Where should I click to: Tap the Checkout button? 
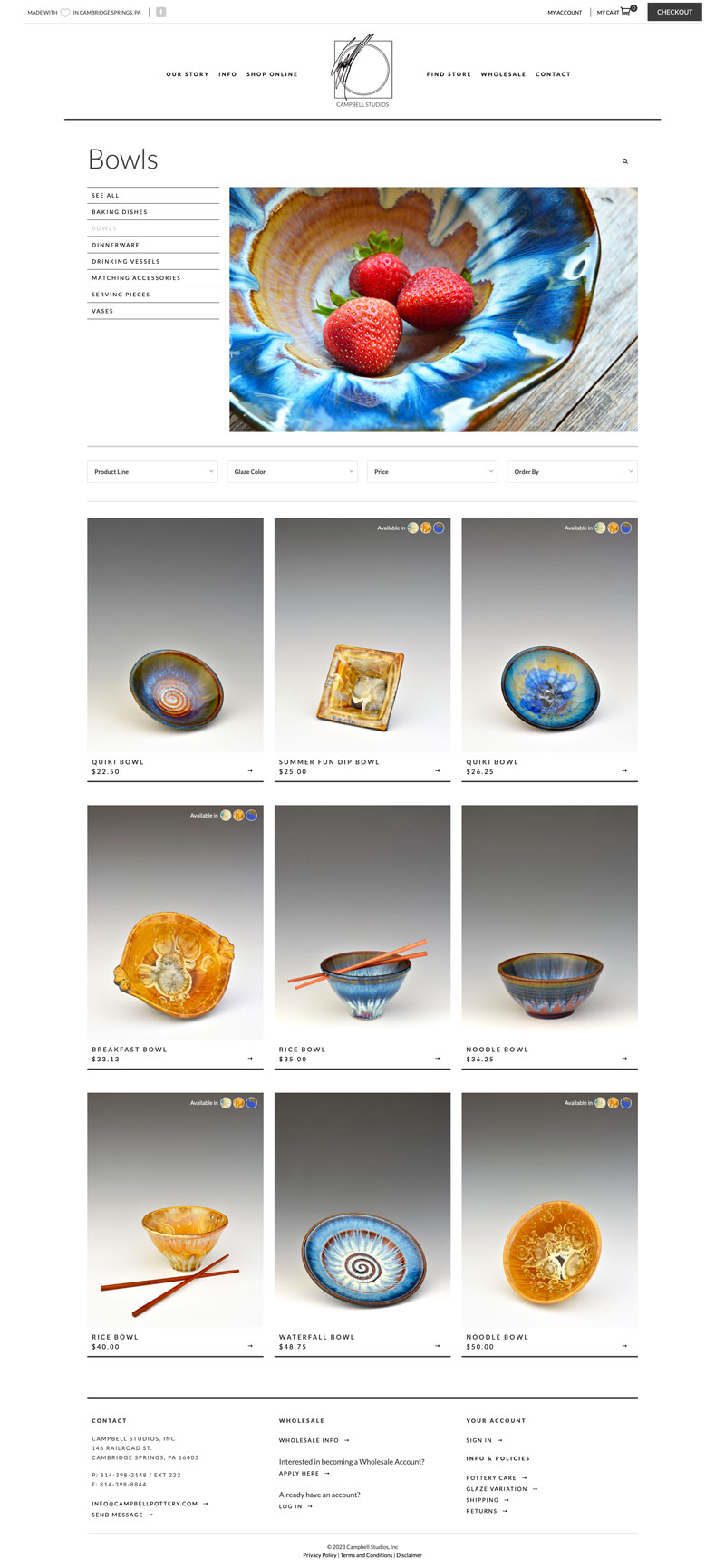click(674, 12)
